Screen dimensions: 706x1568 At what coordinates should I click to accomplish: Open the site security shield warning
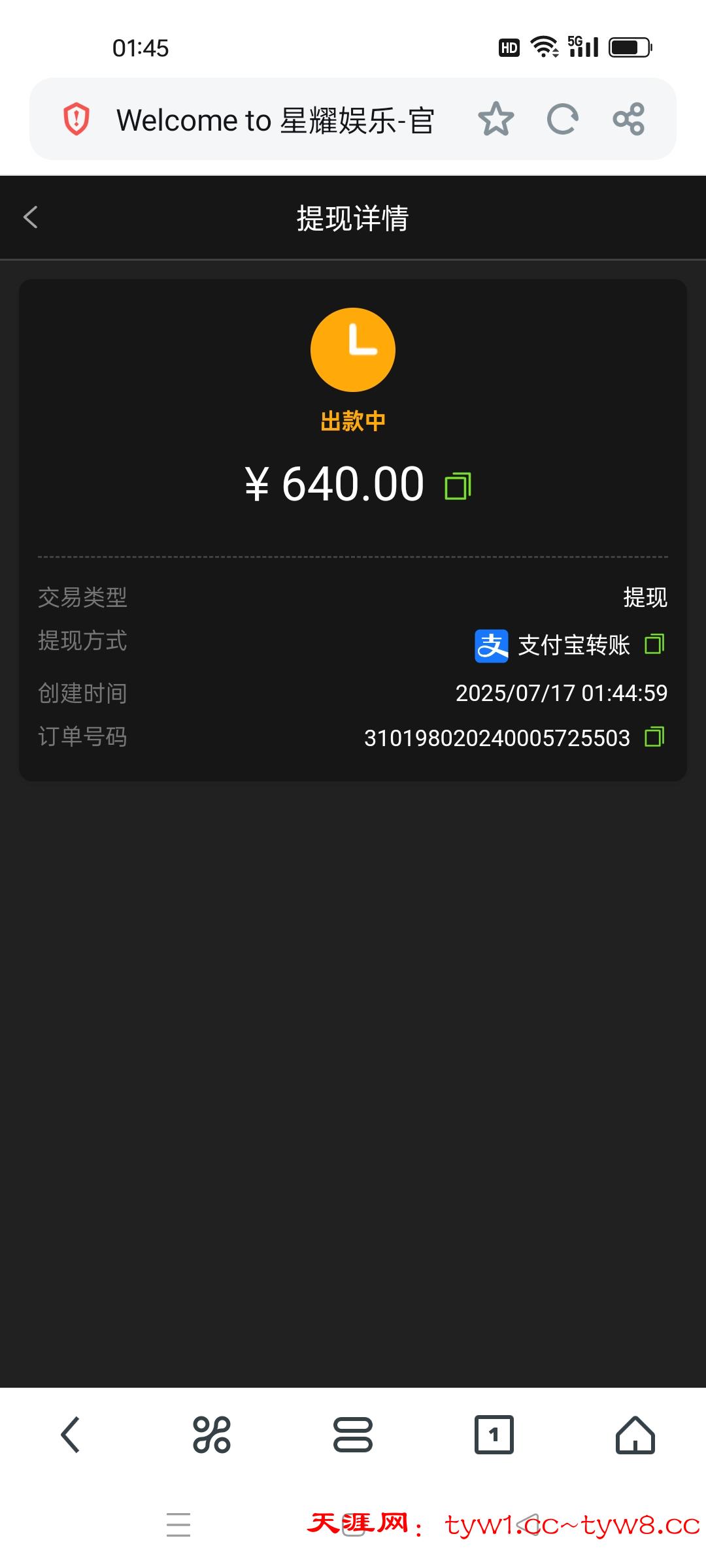[x=76, y=119]
